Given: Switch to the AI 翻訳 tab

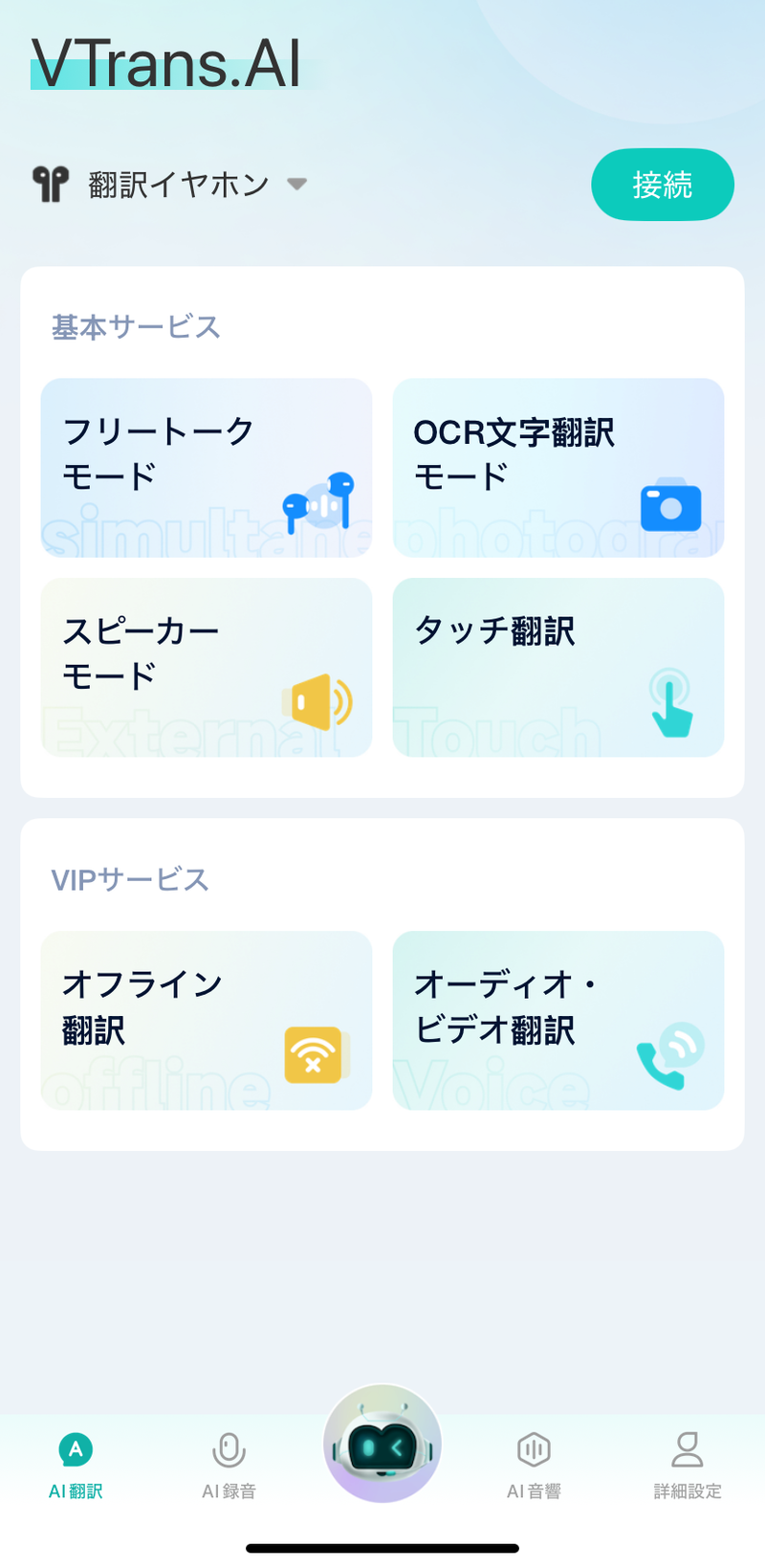Looking at the screenshot, I should pyautogui.click(x=76, y=1465).
